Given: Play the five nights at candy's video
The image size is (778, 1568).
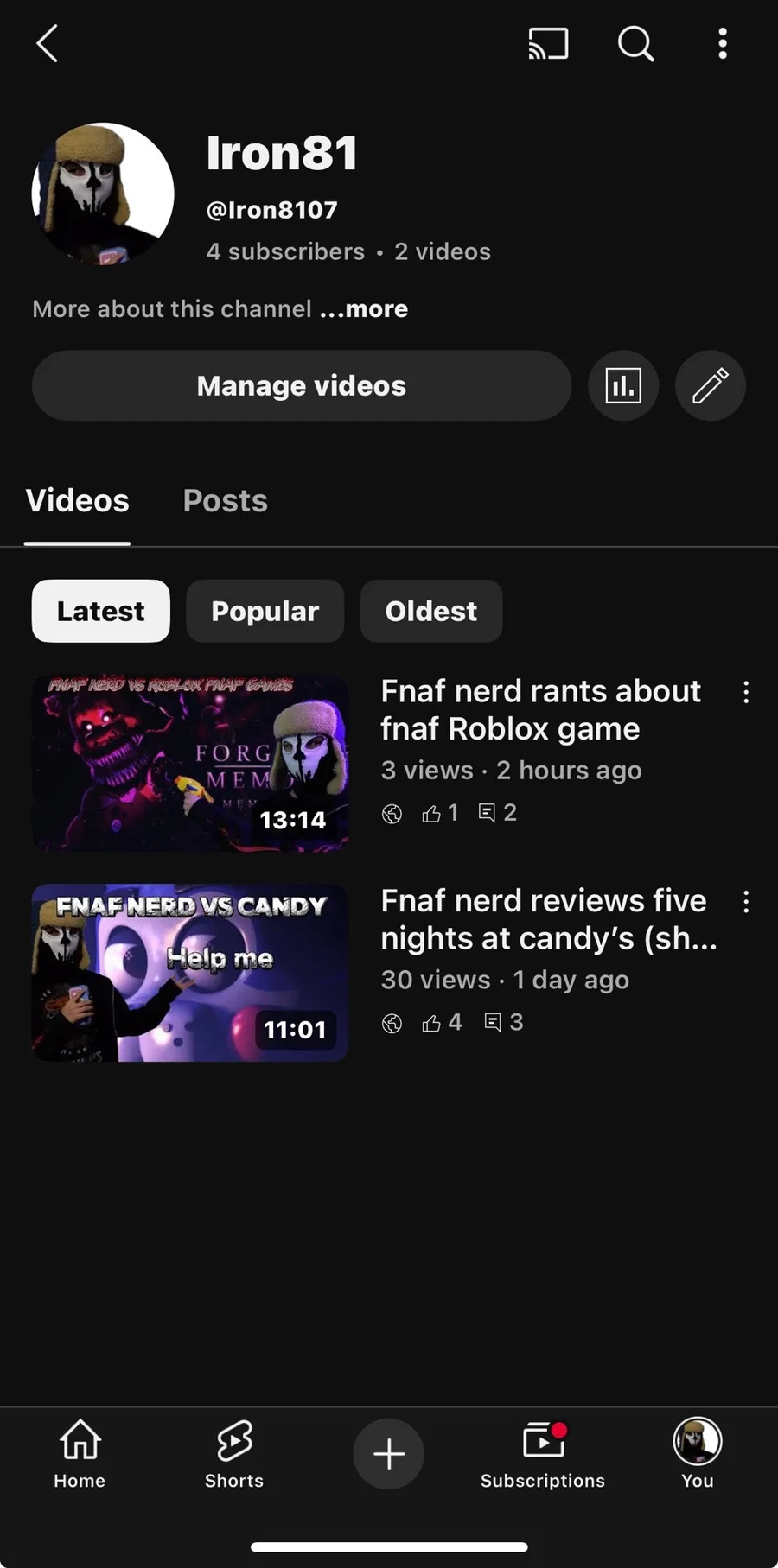Looking at the screenshot, I should [x=190, y=973].
